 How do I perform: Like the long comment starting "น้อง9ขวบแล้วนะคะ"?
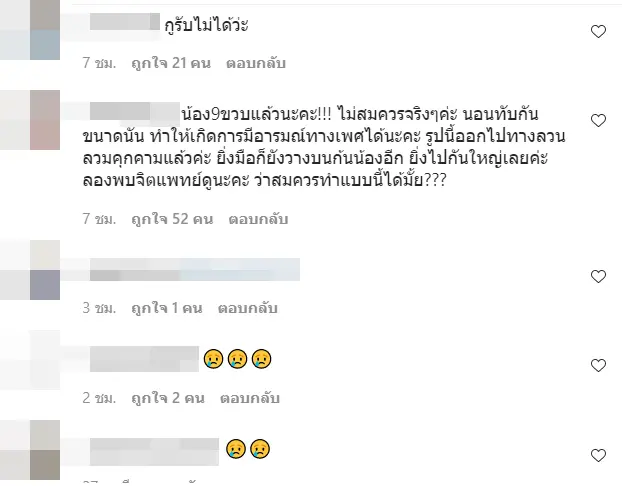598,120
